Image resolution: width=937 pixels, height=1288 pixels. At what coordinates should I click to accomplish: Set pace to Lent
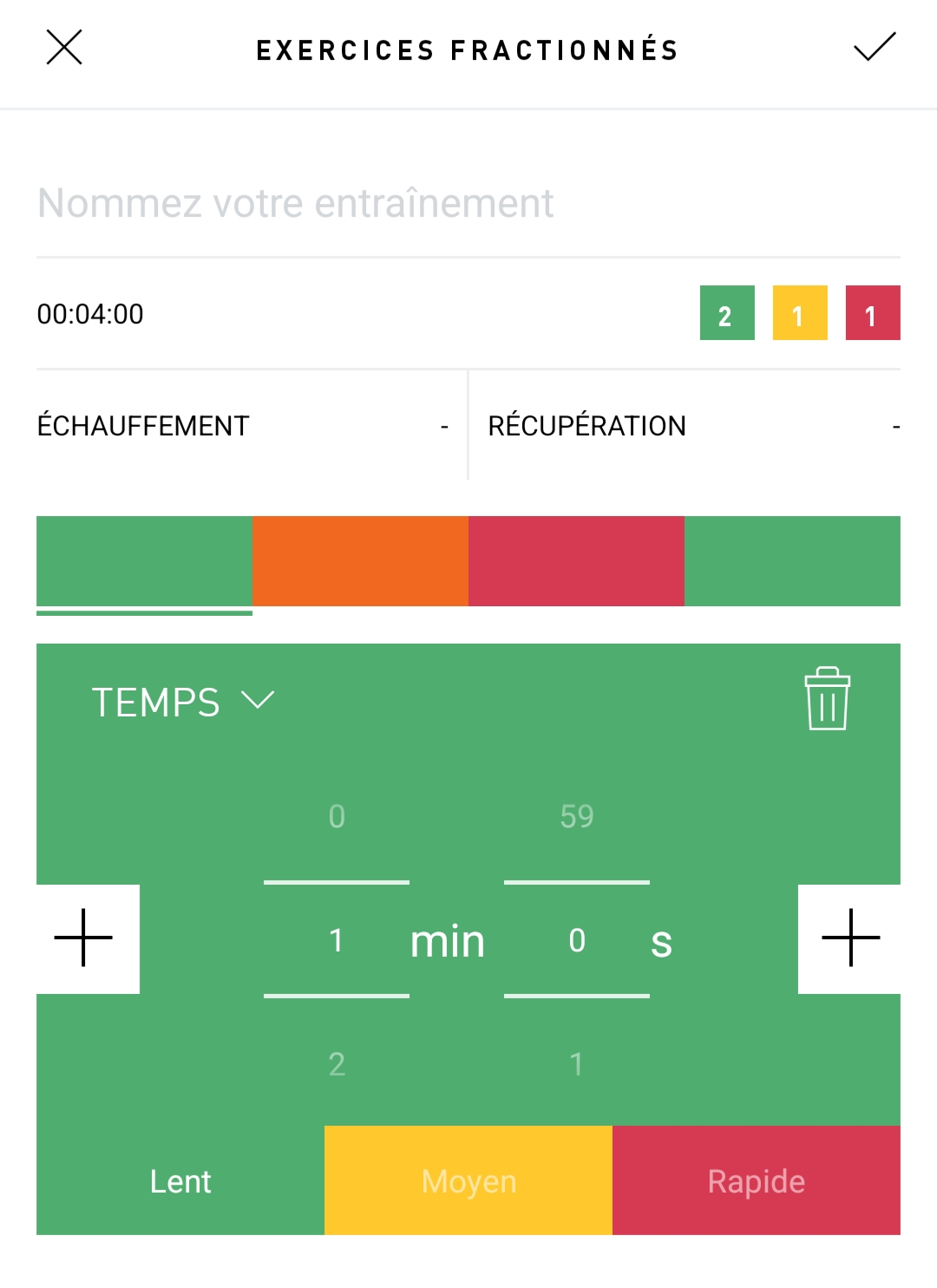[x=180, y=1181]
